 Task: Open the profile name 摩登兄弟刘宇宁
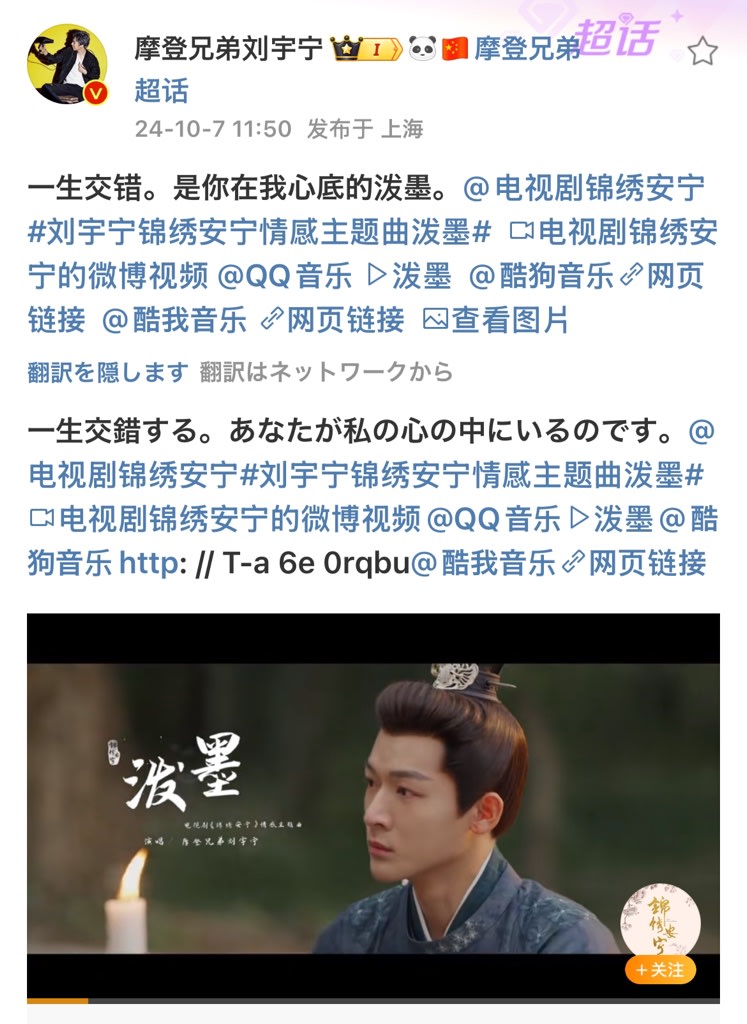pos(229,47)
